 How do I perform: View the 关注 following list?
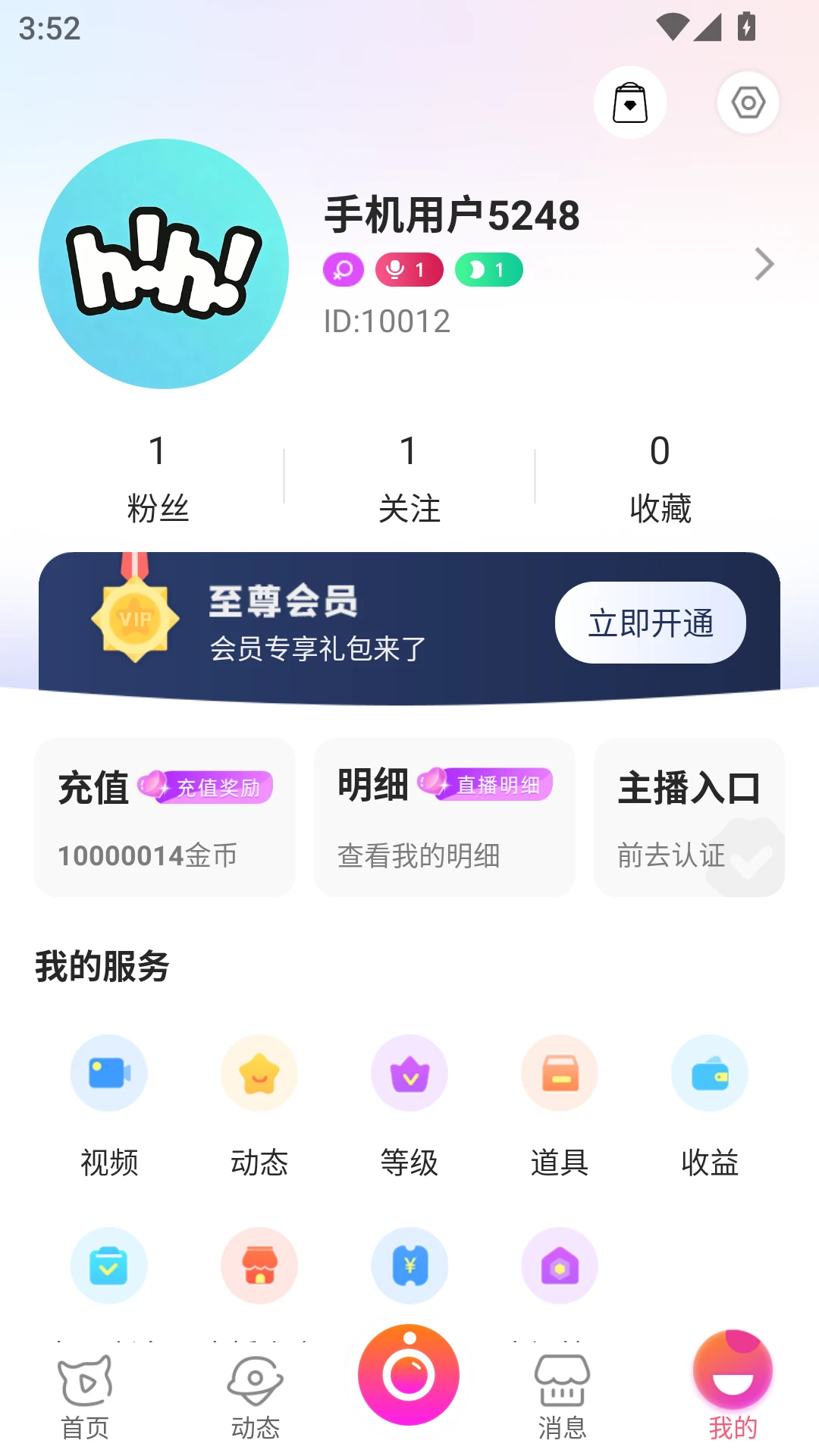click(409, 478)
